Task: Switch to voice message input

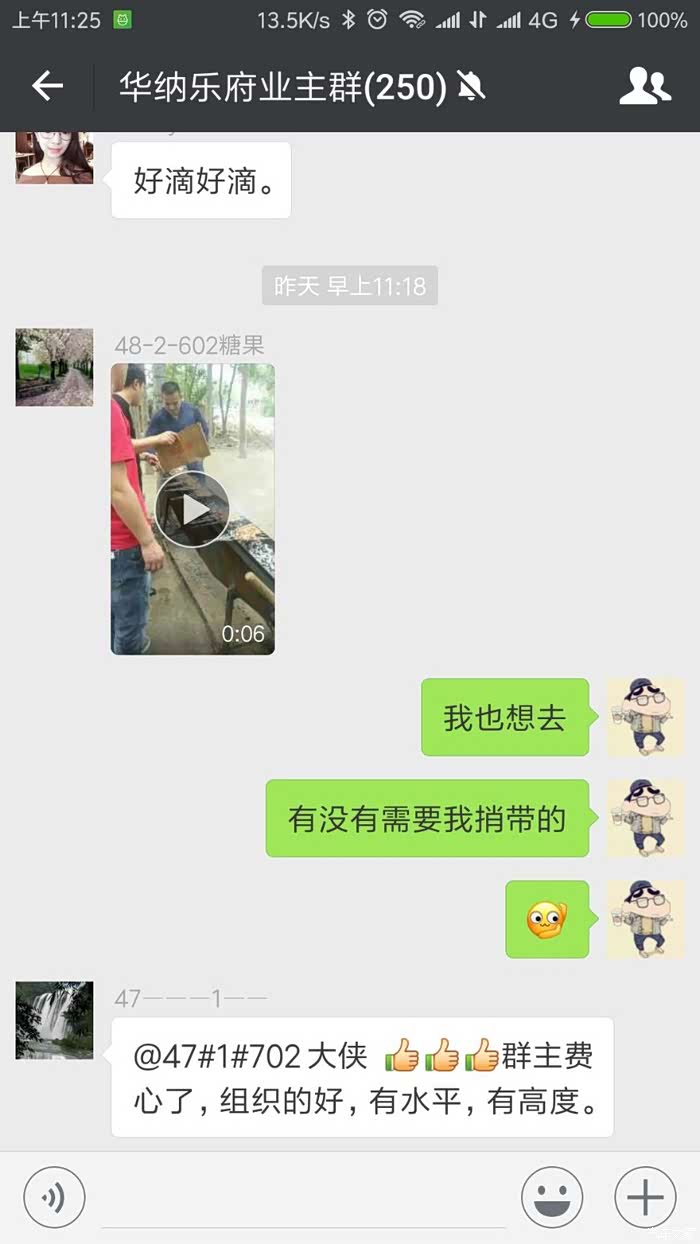Action: point(54,1196)
